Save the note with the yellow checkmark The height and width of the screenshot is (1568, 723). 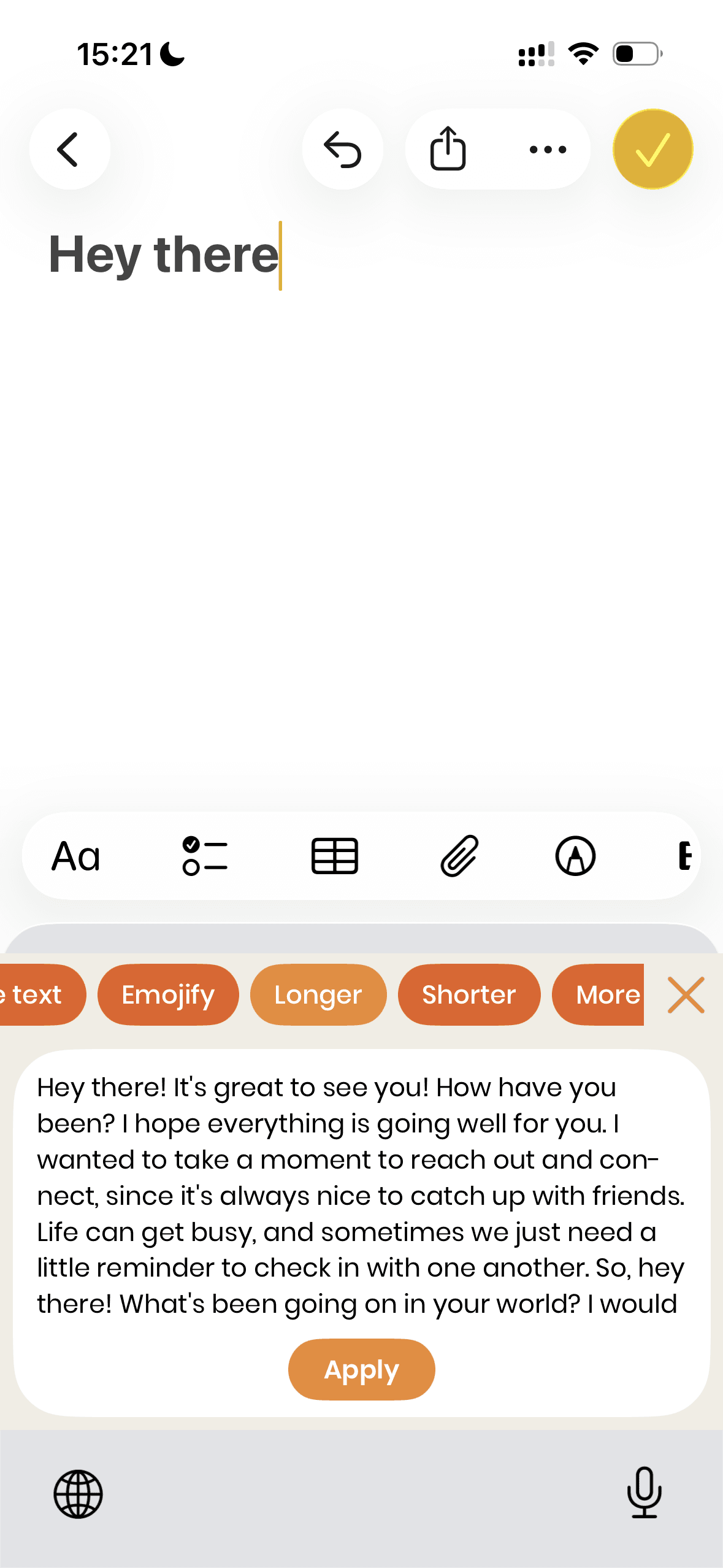click(x=652, y=149)
